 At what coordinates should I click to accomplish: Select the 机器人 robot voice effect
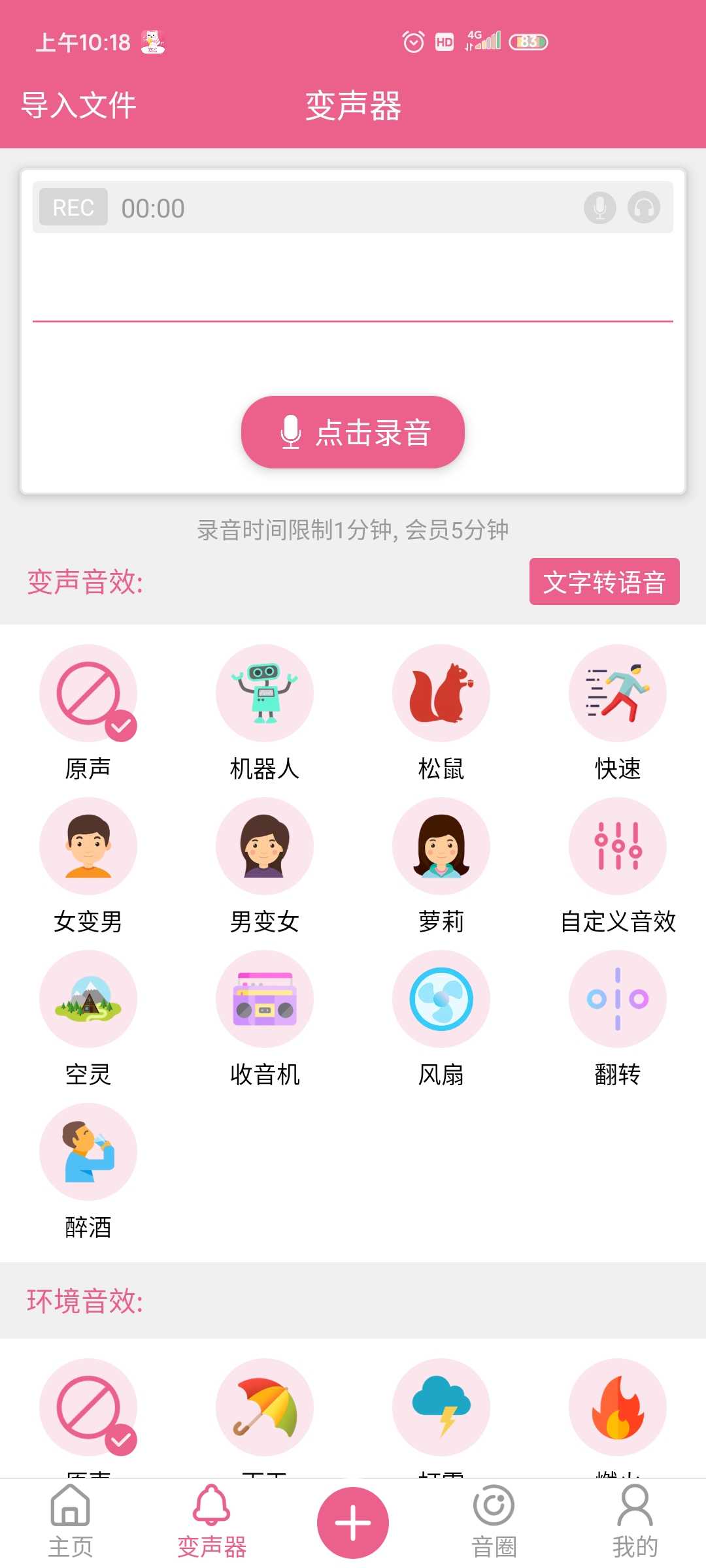click(265, 694)
